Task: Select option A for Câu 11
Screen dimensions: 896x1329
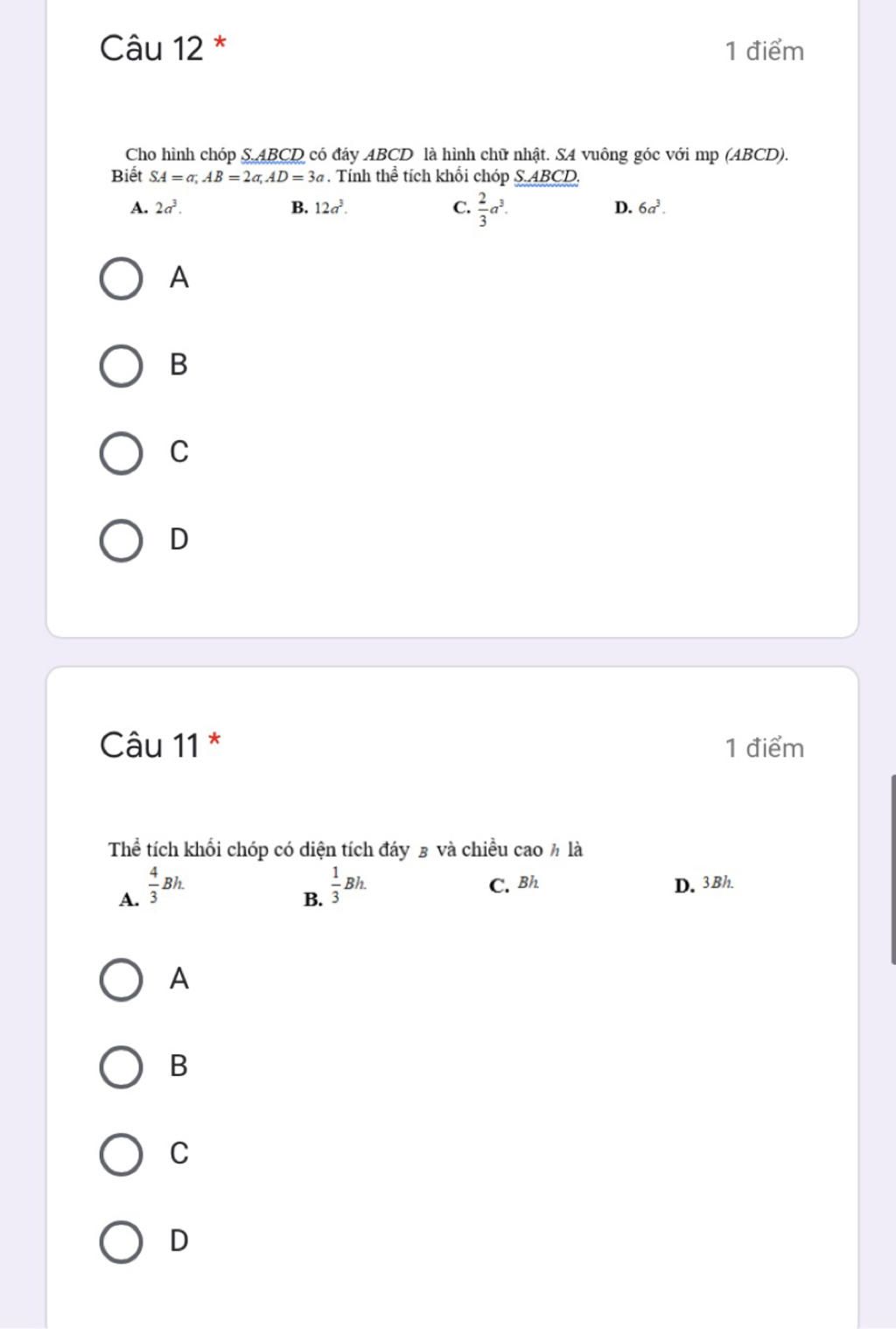Action: [121, 979]
